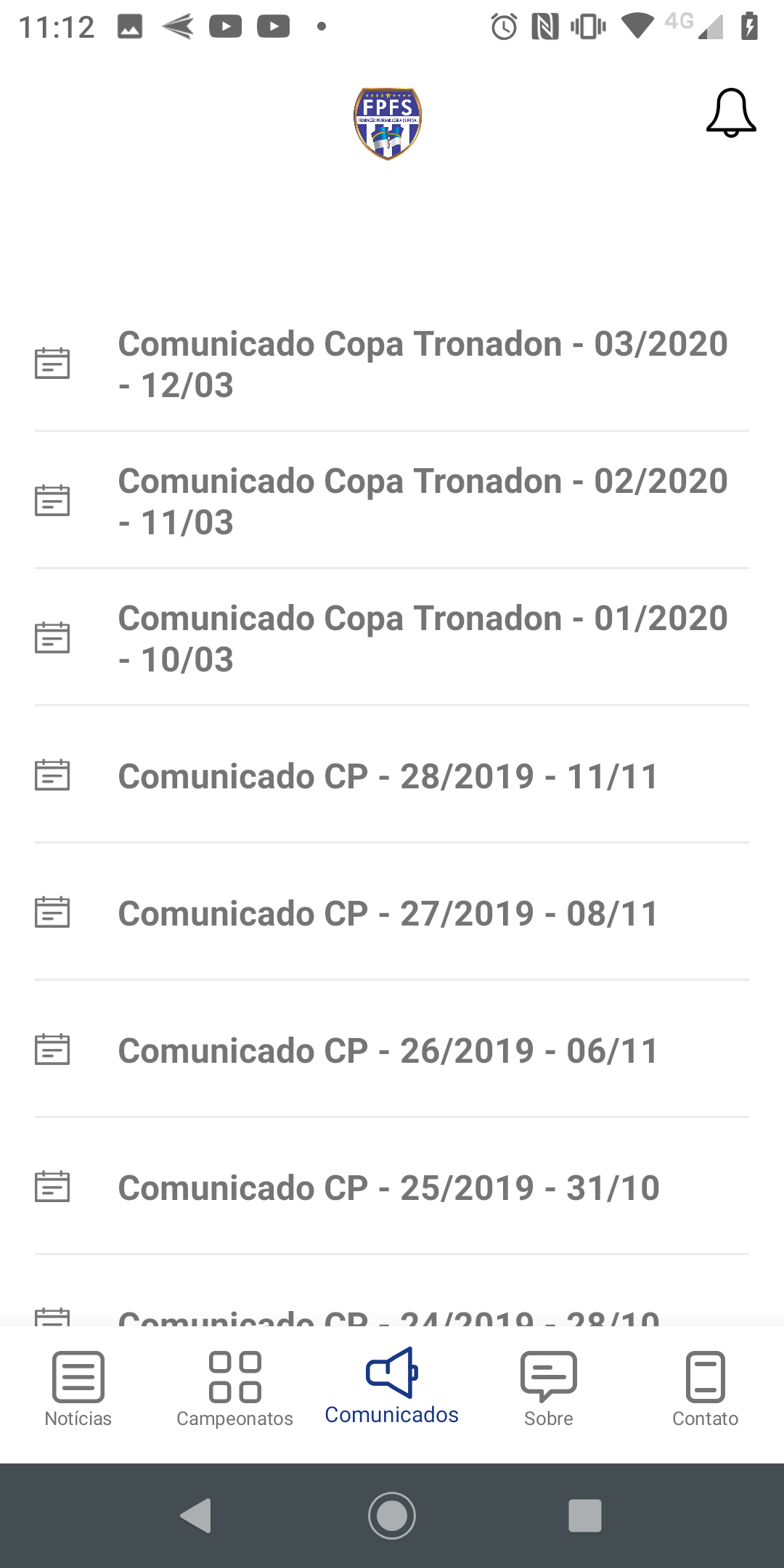Open the Sobre tab

[549, 1389]
